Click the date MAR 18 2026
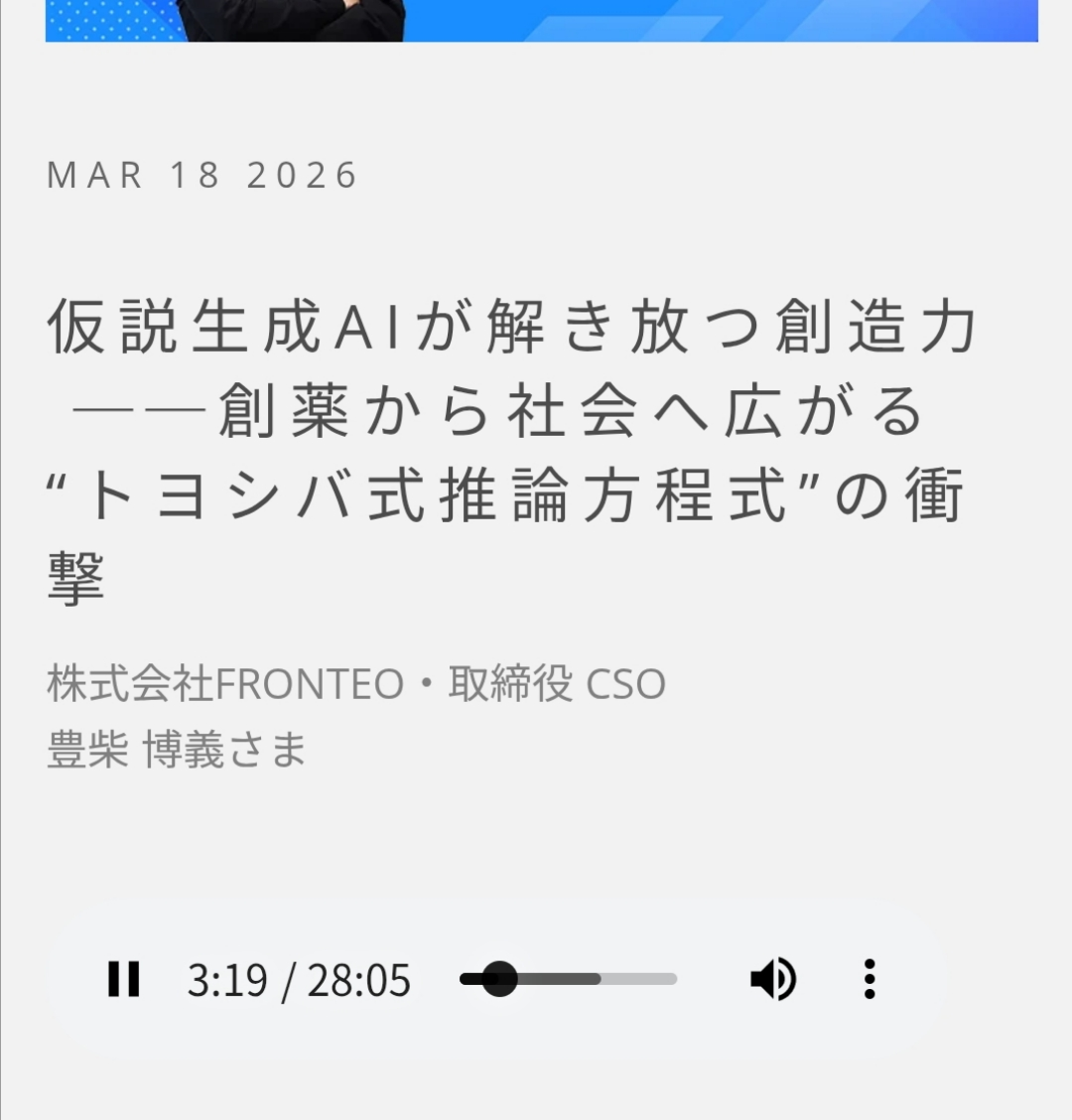This screenshot has height=1120, width=1072. pos(199,175)
